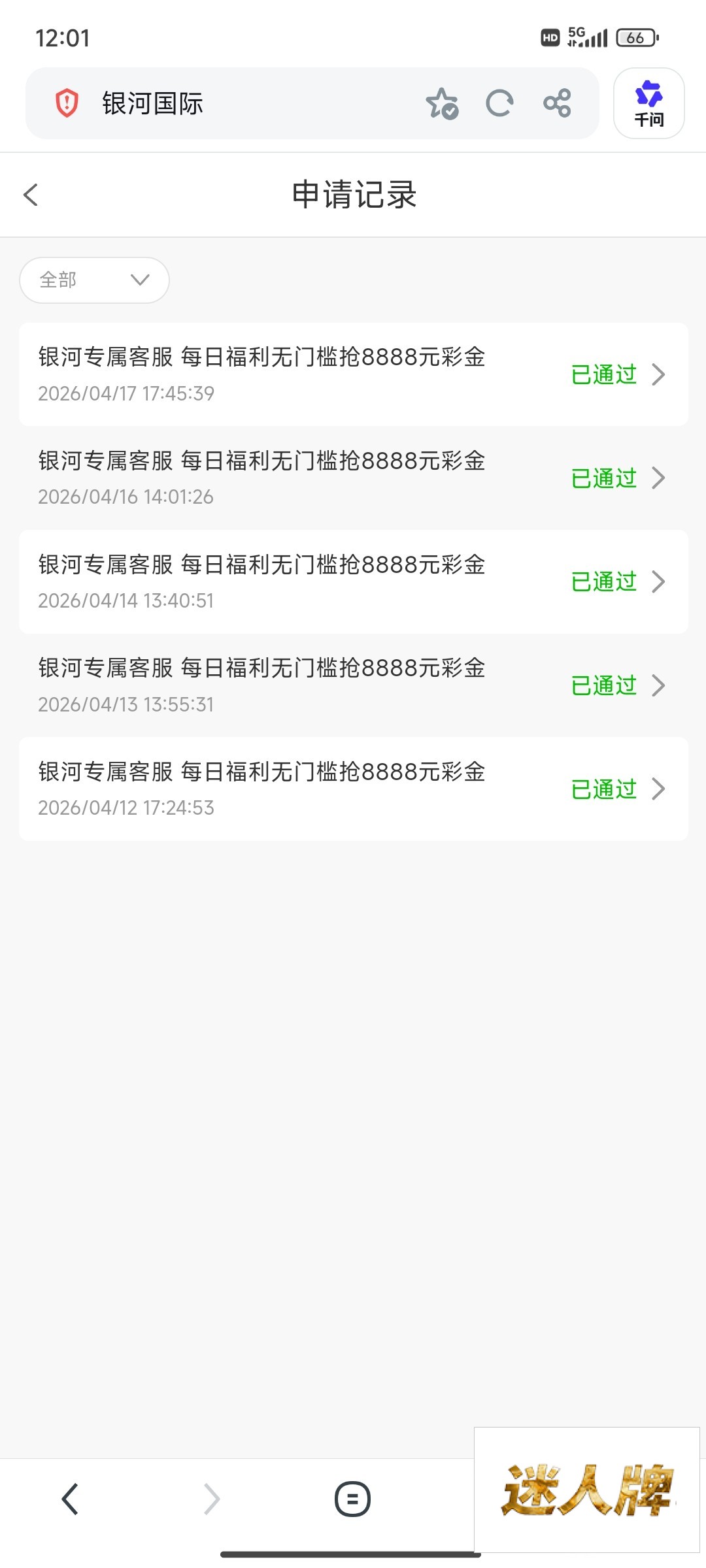Open the record dated 2026/04/16 14:01:26
Image resolution: width=706 pixels, height=1568 pixels.
pyautogui.click(x=353, y=478)
